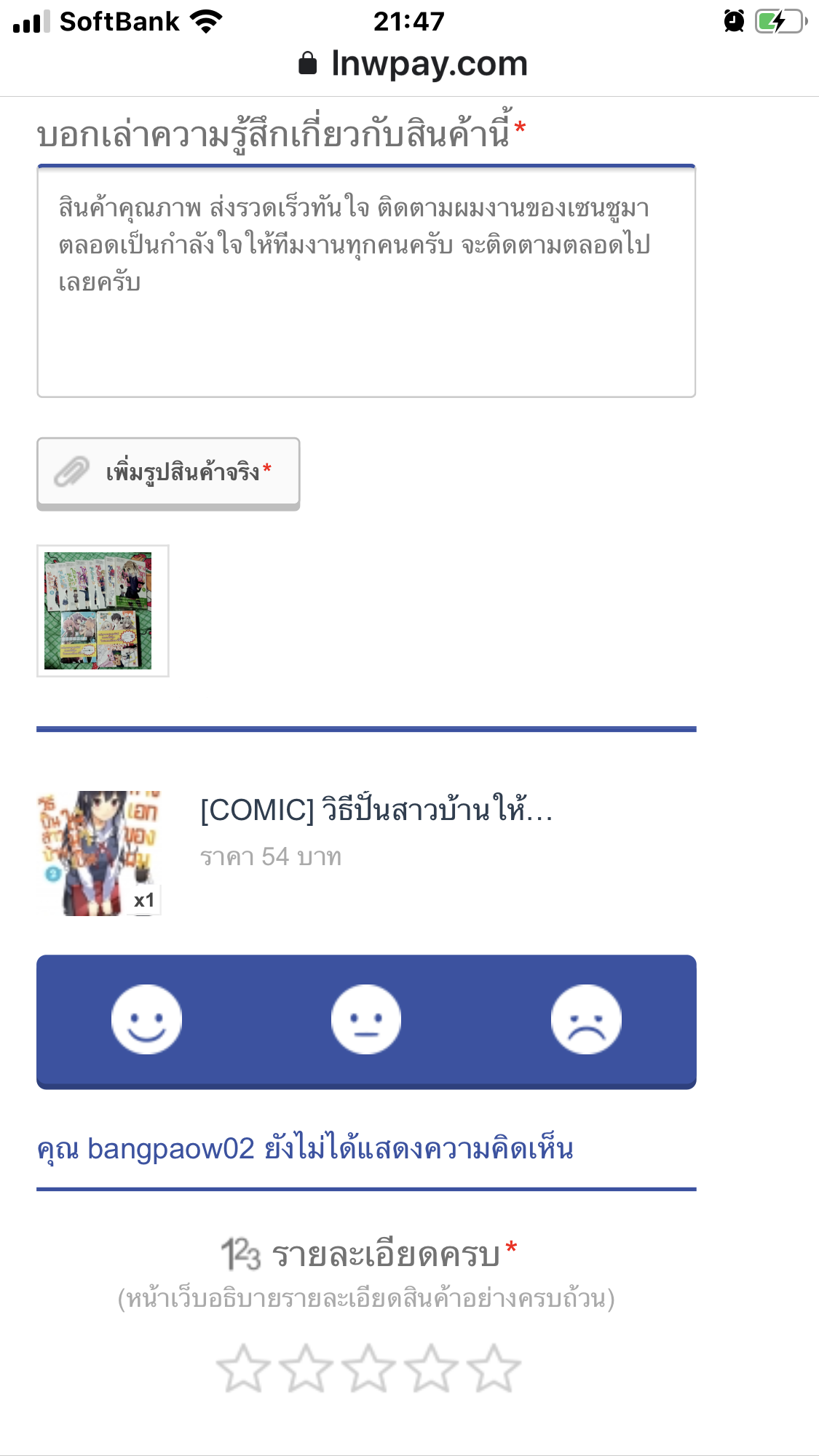Edit the product feedback text box
The height and width of the screenshot is (1456, 819).
(366, 282)
